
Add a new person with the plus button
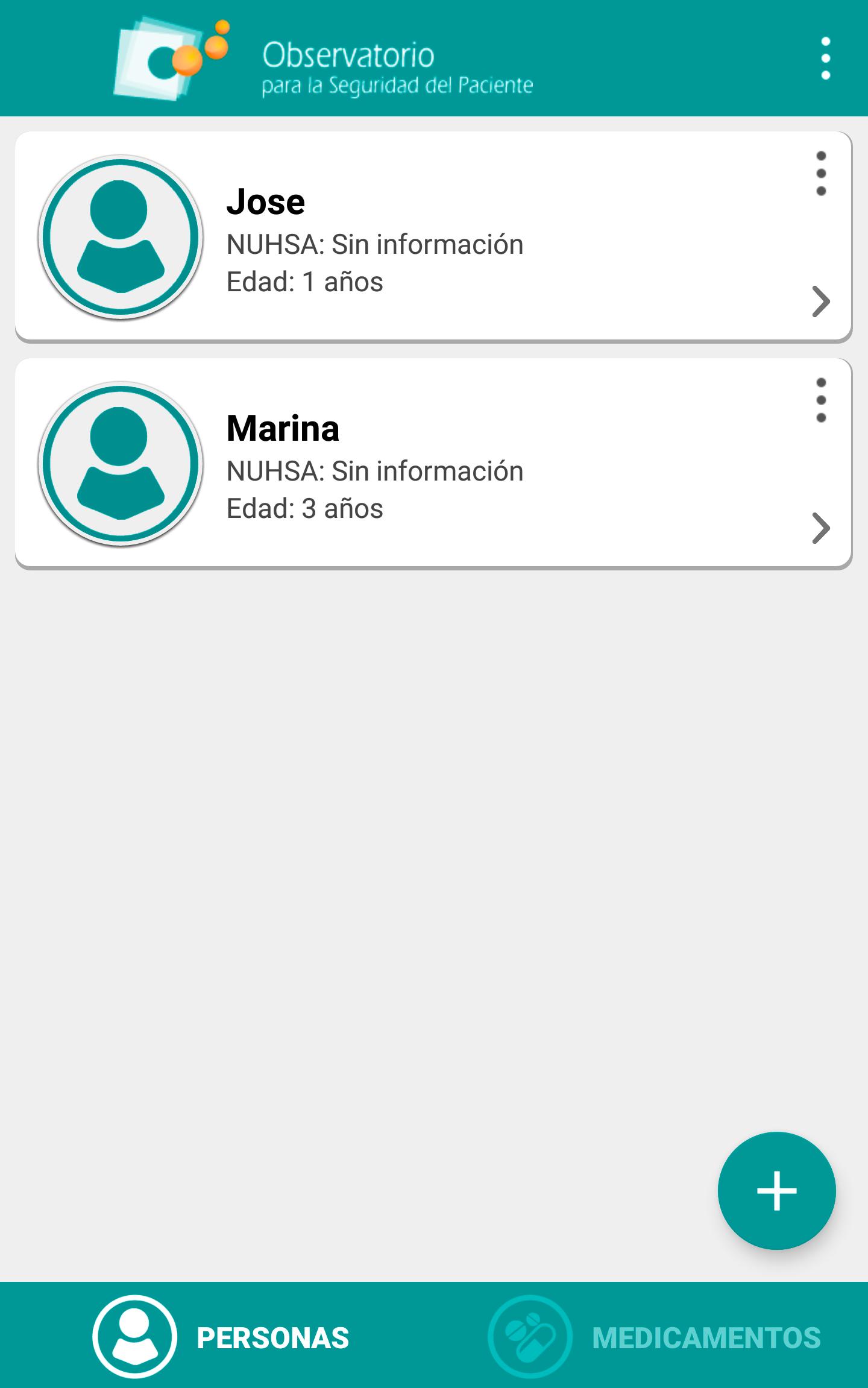(776, 1190)
